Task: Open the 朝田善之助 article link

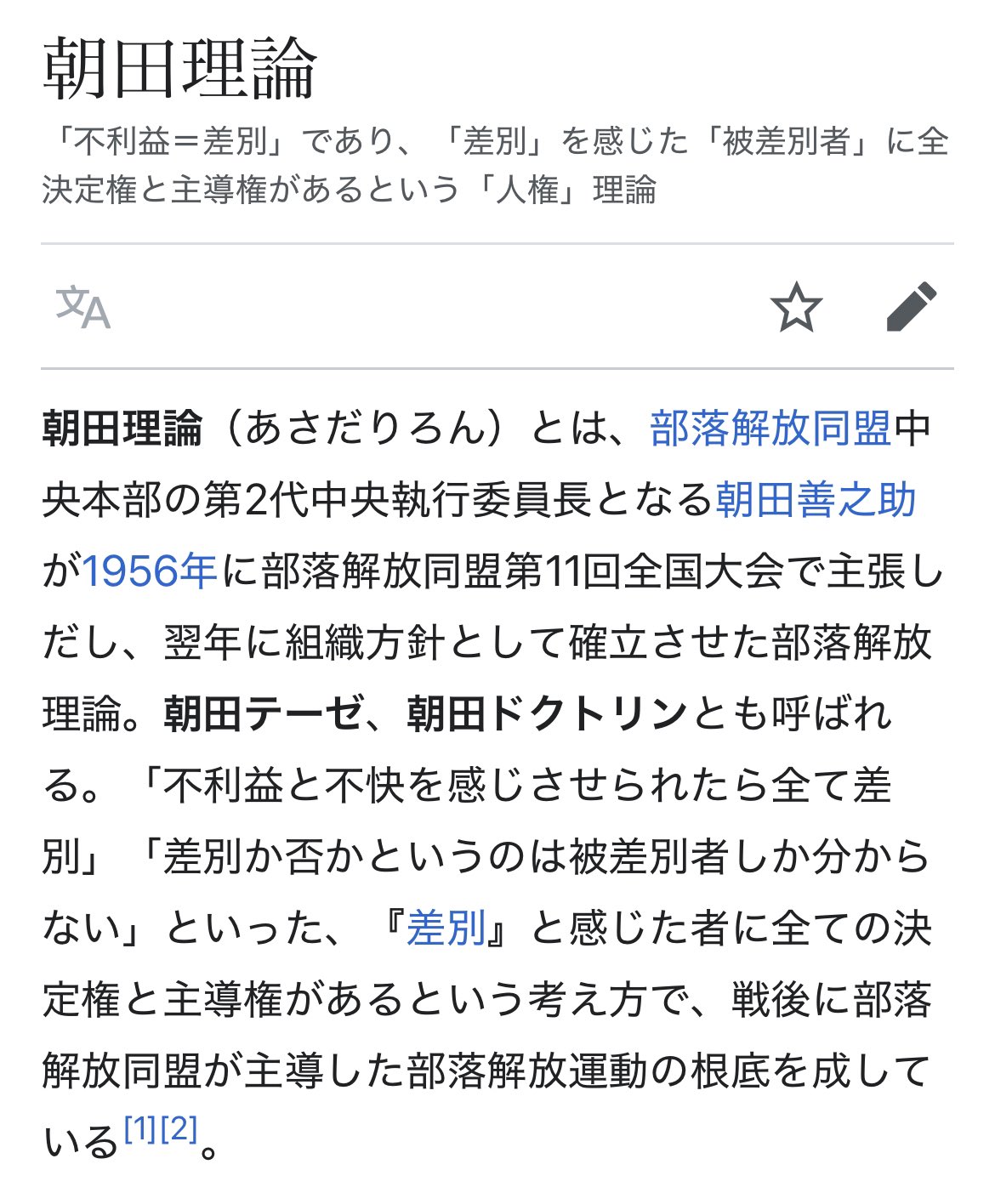Action: (816, 499)
